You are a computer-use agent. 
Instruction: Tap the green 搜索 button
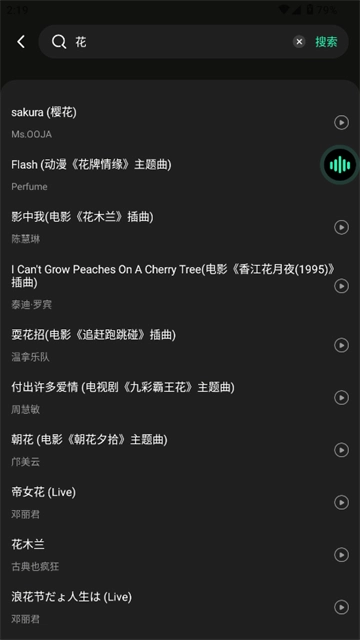(326, 42)
